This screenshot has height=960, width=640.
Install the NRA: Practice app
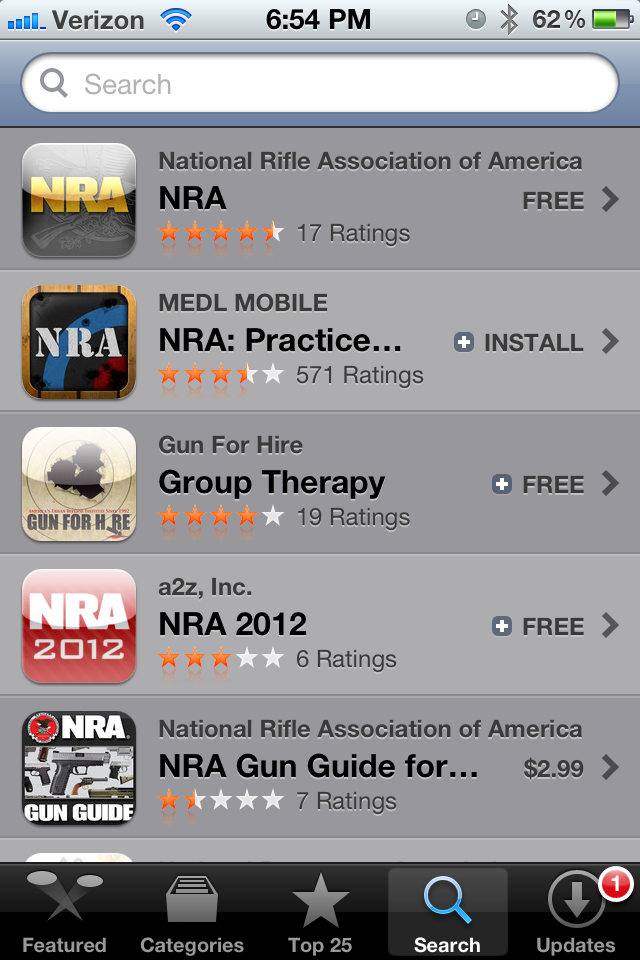[x=519, y=342]
